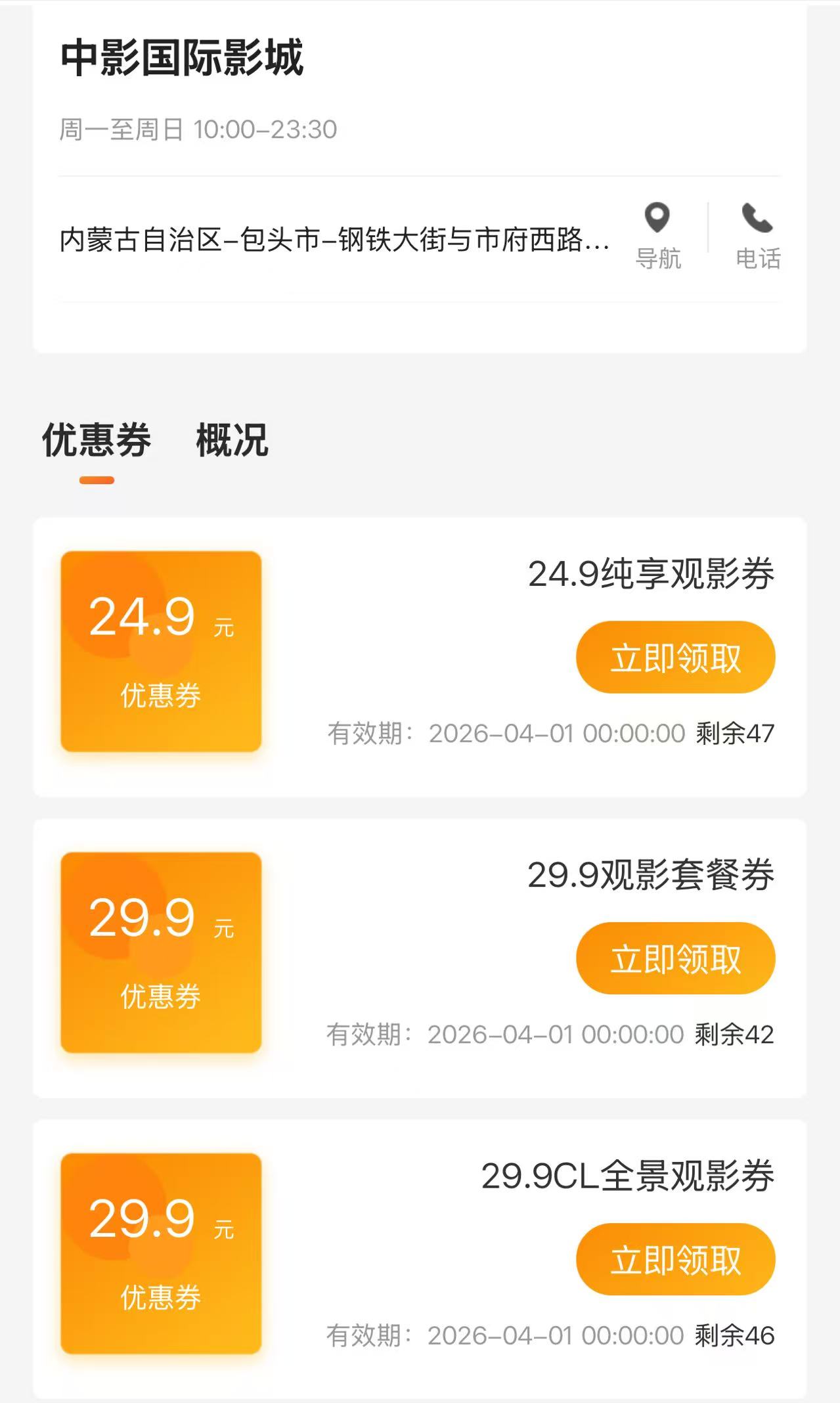Image resolution: width=840 pixels, height=1403 pixels.
Task: Claim the 29.9观影套餐券 coupon
Action: (675, 958)
